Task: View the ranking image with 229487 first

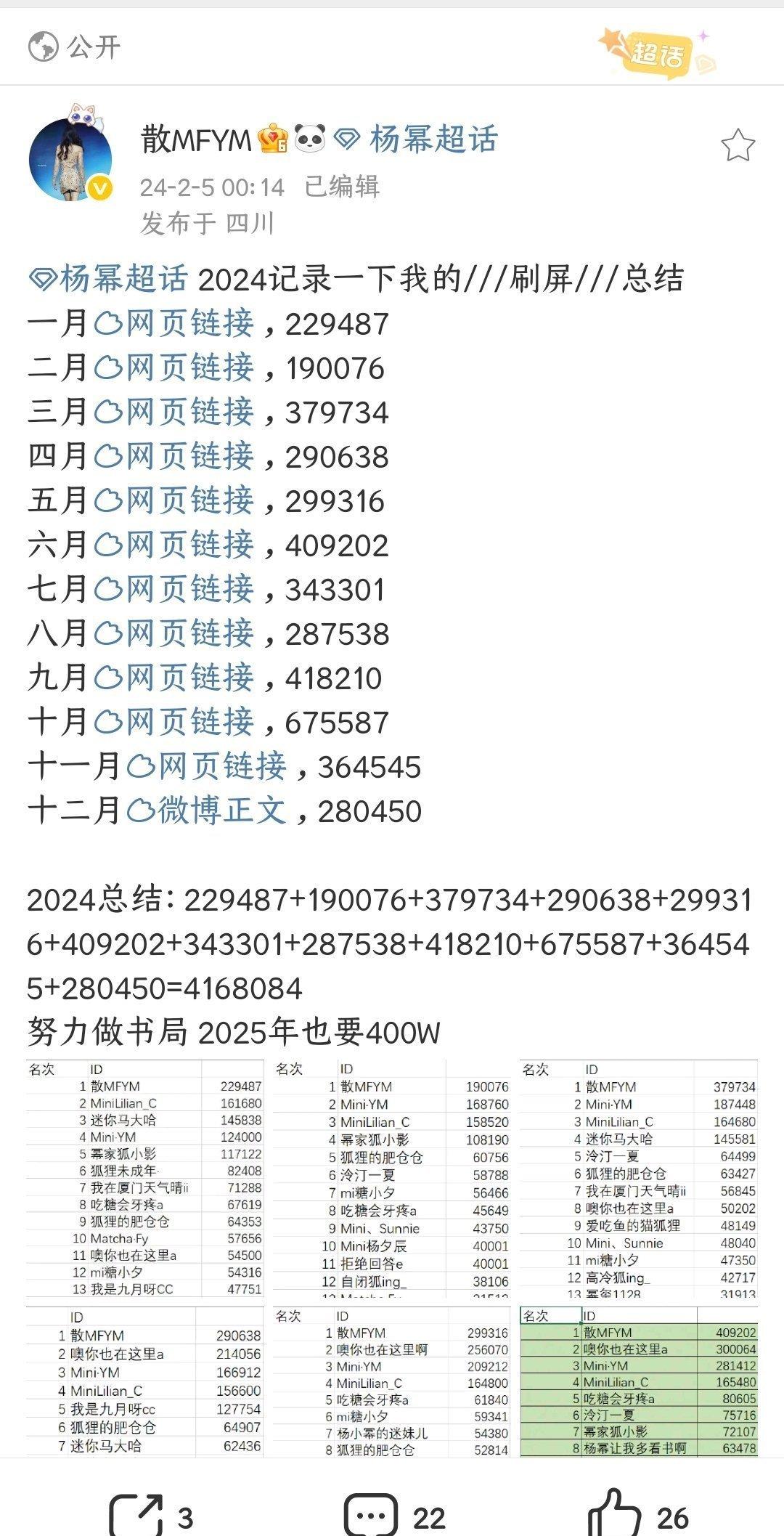Action: (x=145, y=1179)
